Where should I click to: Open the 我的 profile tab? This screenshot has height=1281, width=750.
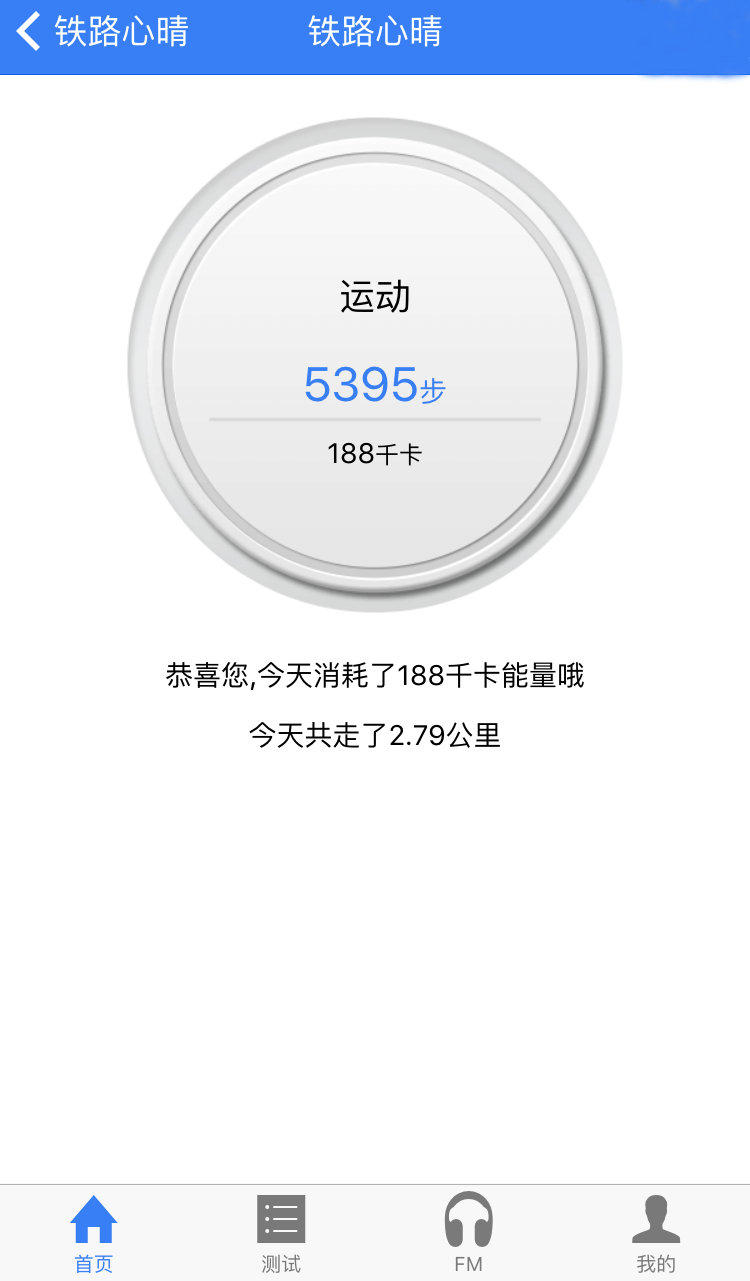click(x=656, y=1232)
